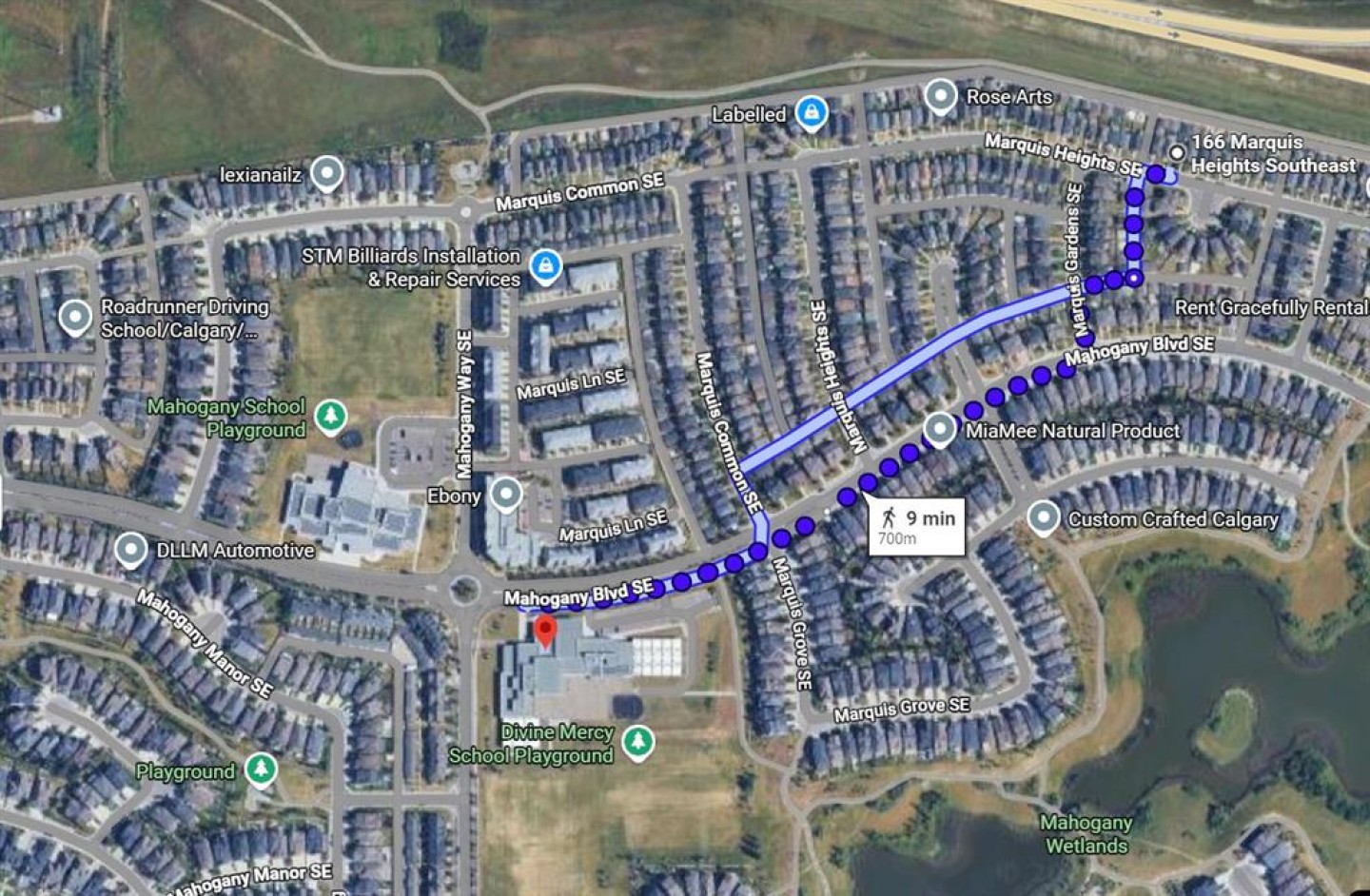Open STM Billiards Installation & Repair Services pin
The image size is (1370, 896).
pyautogui.click(x=545, y=266)
